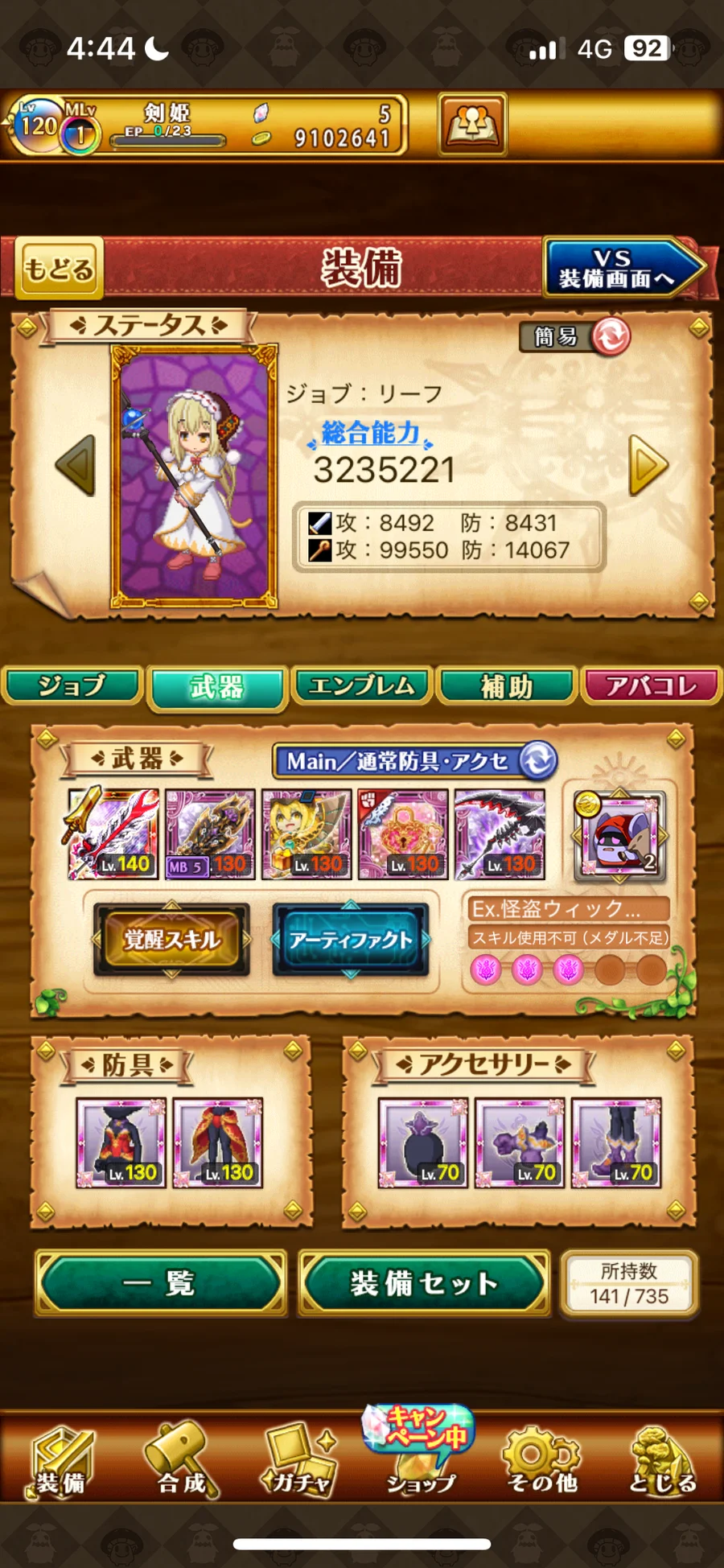Toggle 簡易 status view refresh icon
This screenshot has height=1568, width=724.
coord(611,336)
